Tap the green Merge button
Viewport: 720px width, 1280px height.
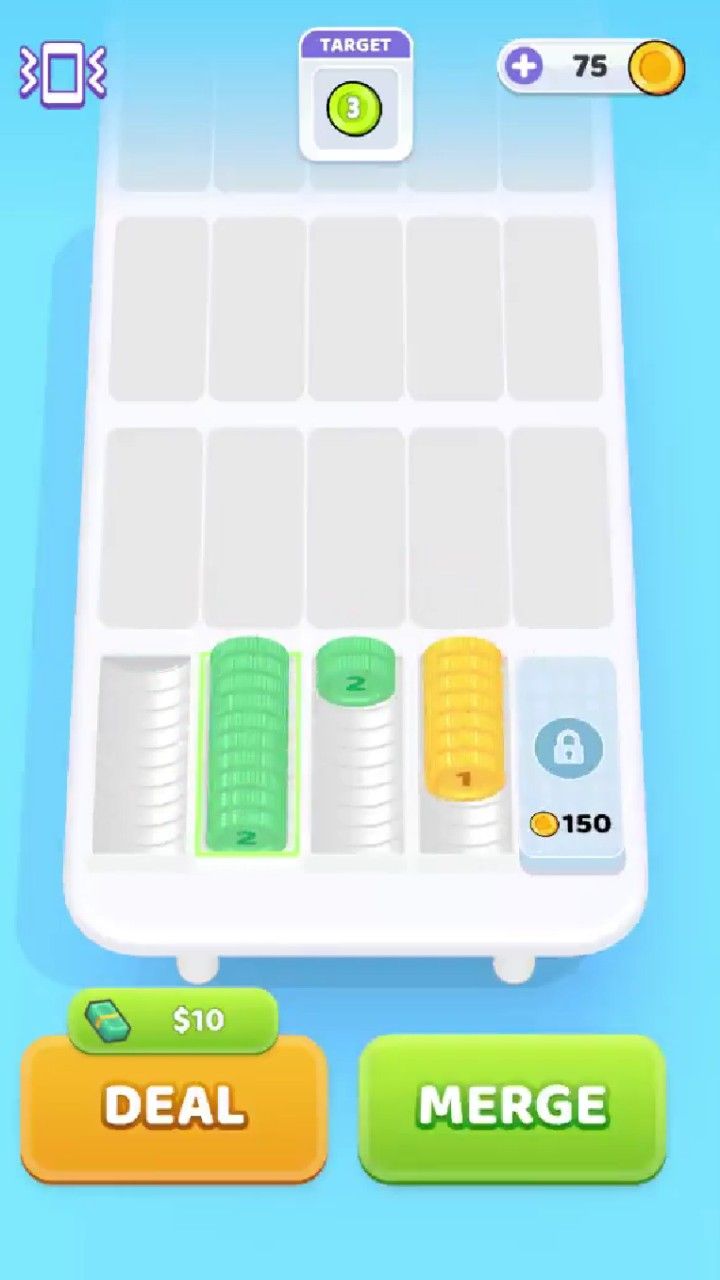pos(512,1106)
